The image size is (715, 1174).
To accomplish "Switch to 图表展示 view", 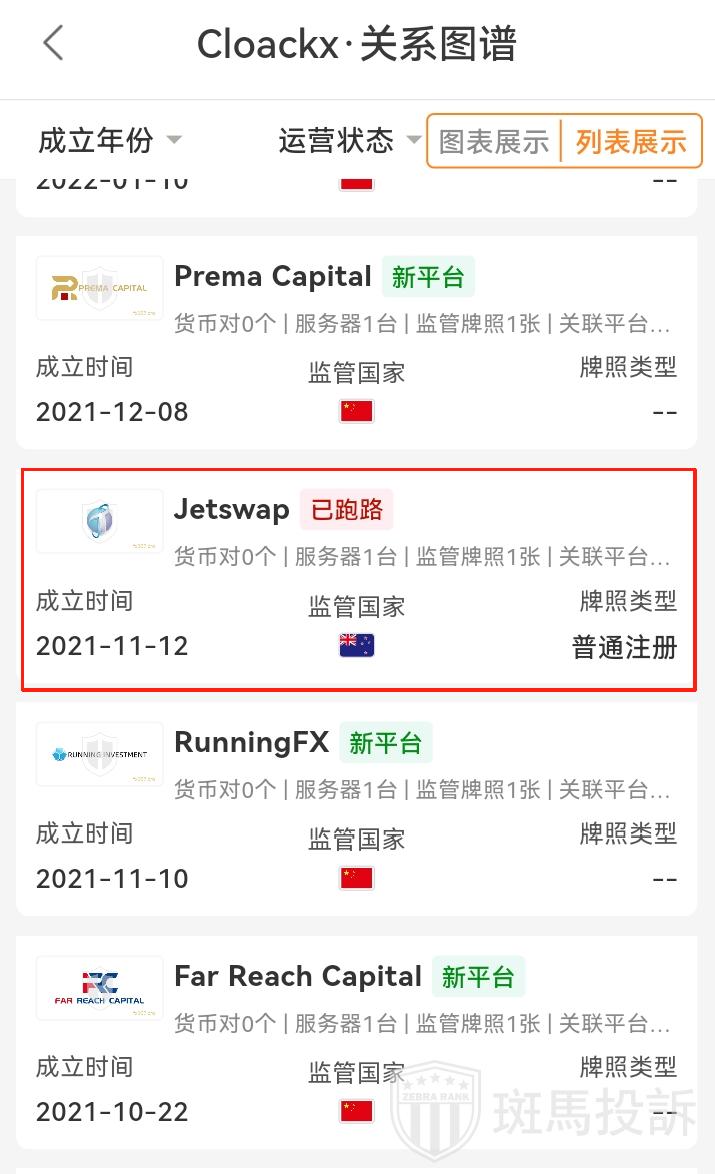I will coord(494,142).
